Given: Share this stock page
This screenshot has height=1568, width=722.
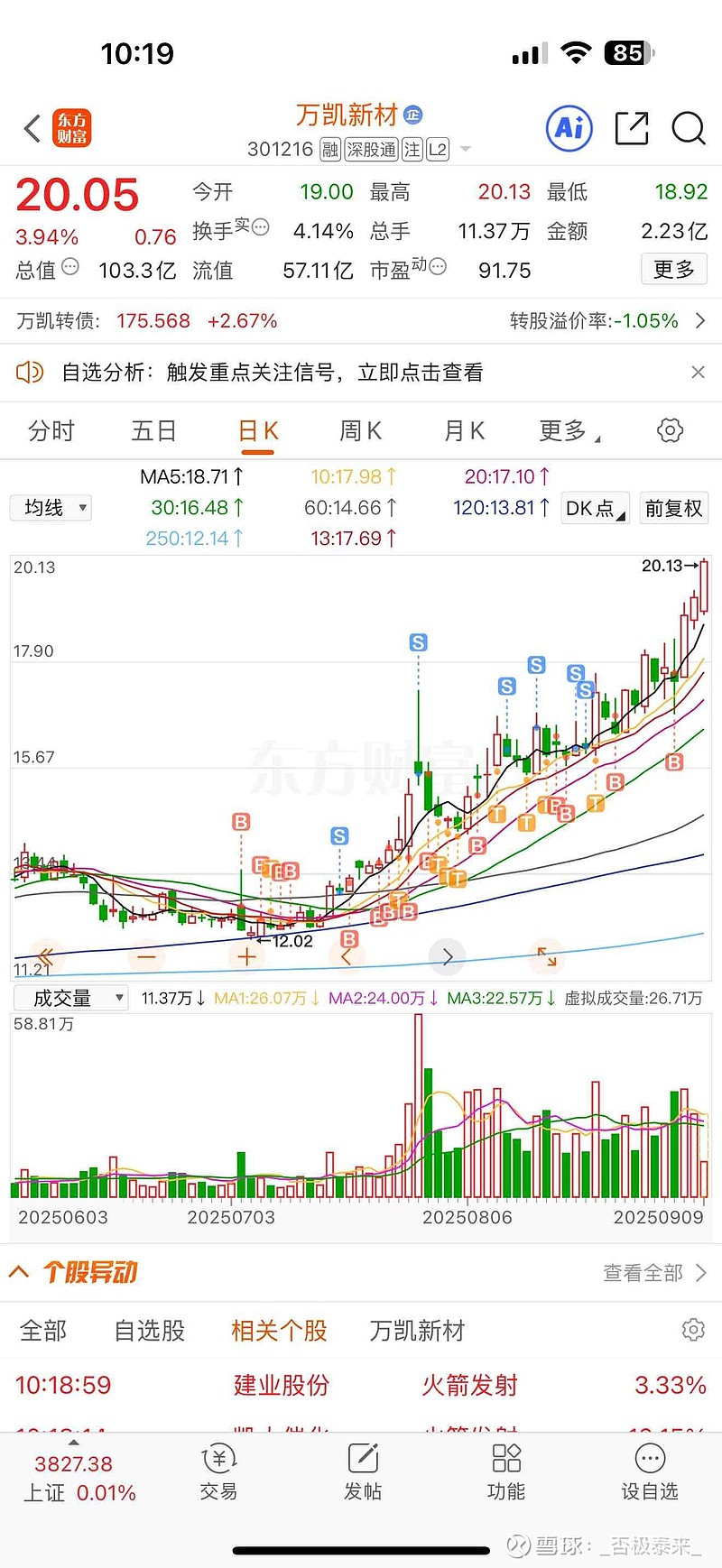Looking at the screenshot, I should pos(631,128).
